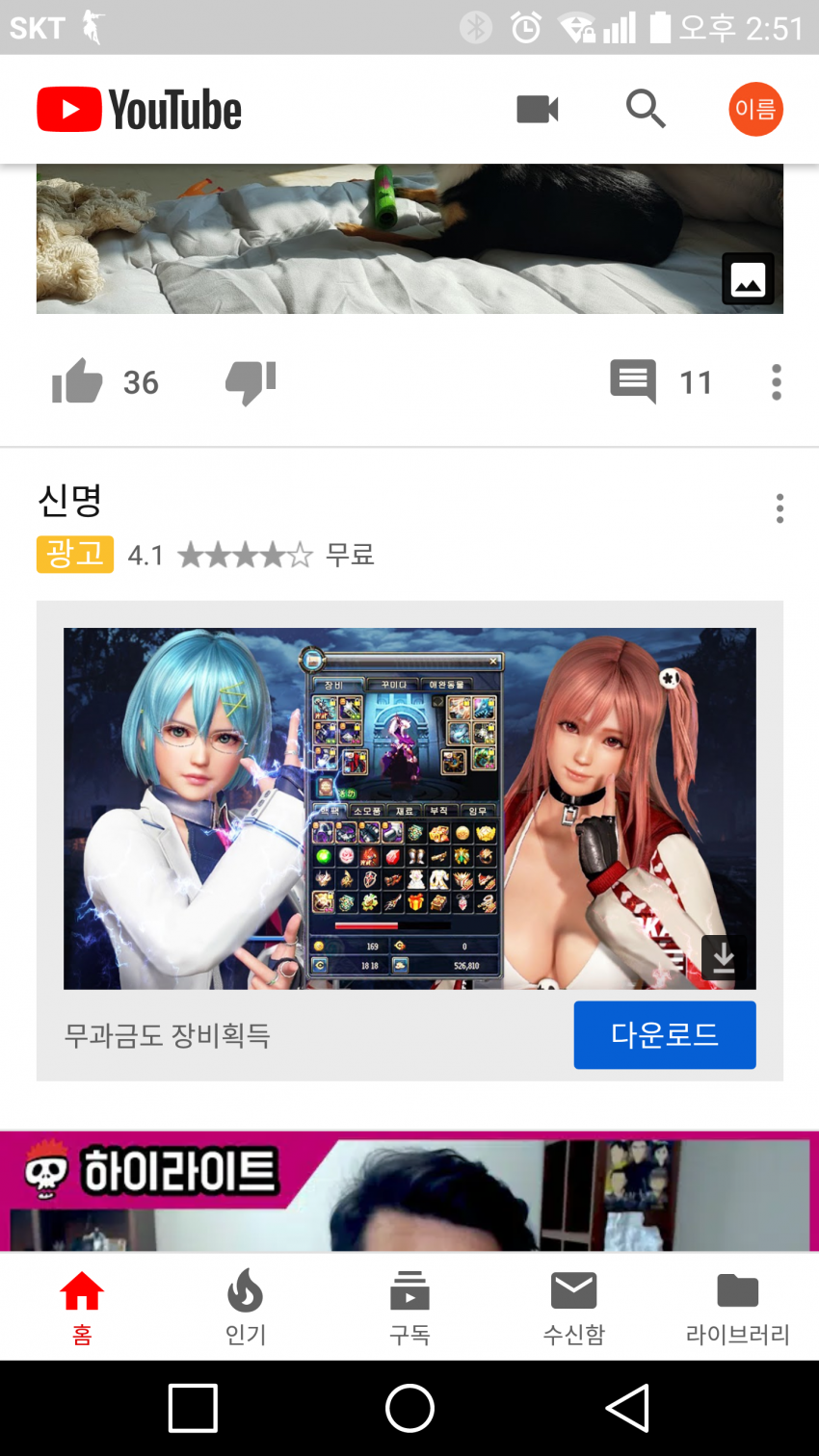Open the 하이라이트 video thumbnail
The image size is (819, 1456).
pos(409,1194)
